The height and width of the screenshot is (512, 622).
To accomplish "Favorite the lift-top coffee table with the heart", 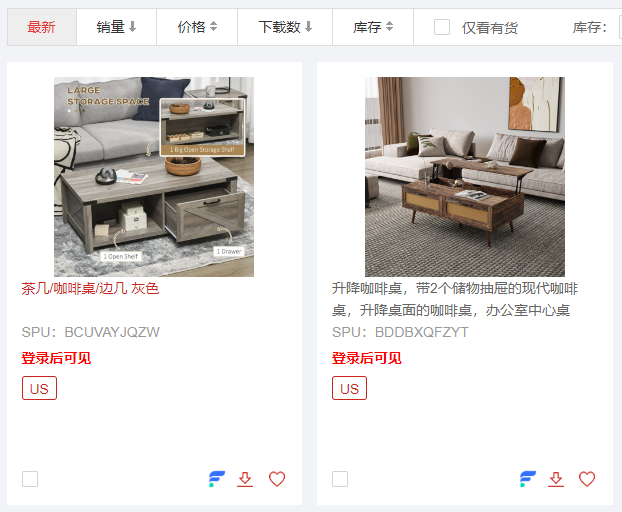I will 587,479.
